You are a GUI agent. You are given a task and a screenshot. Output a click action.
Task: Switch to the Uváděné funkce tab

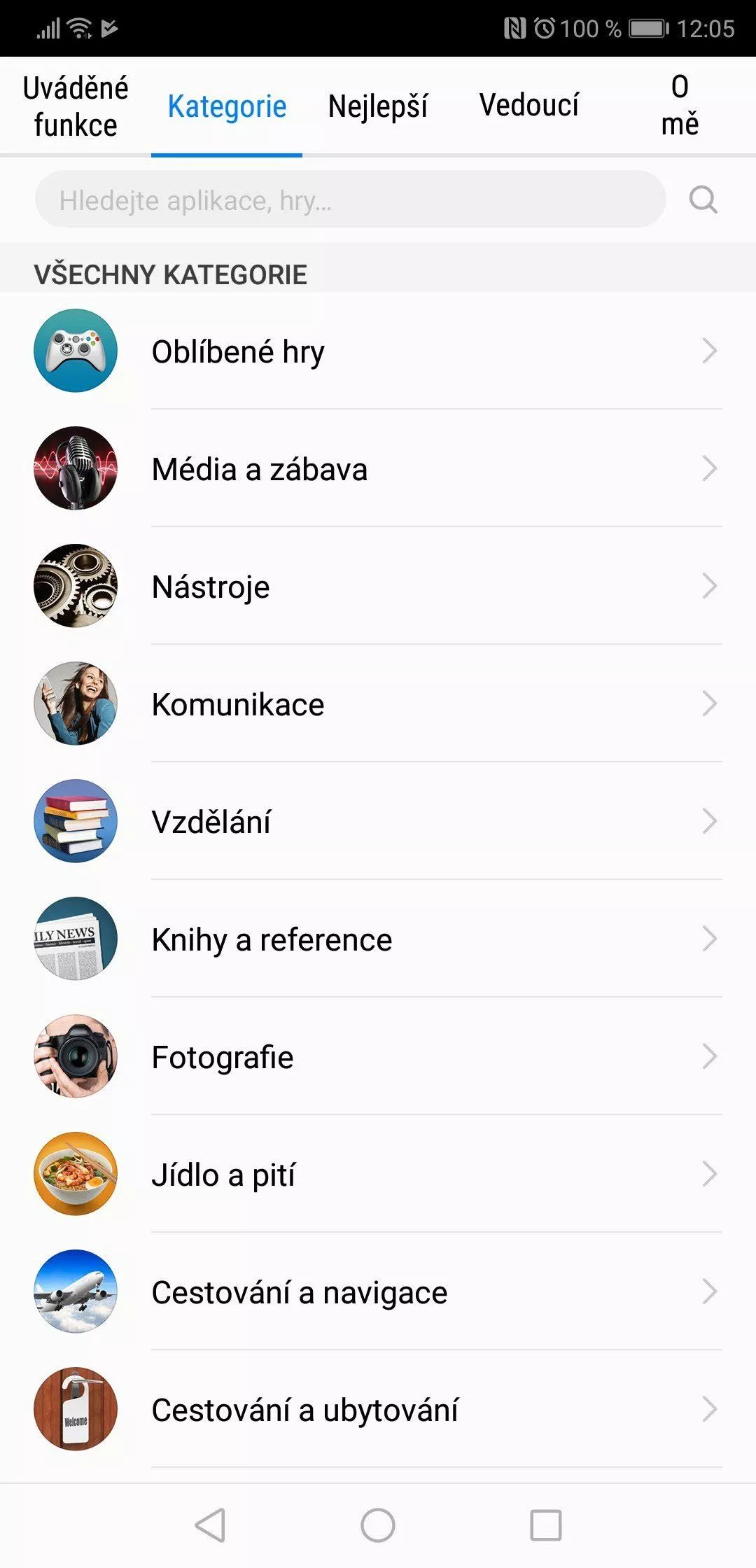click(76, 106)
